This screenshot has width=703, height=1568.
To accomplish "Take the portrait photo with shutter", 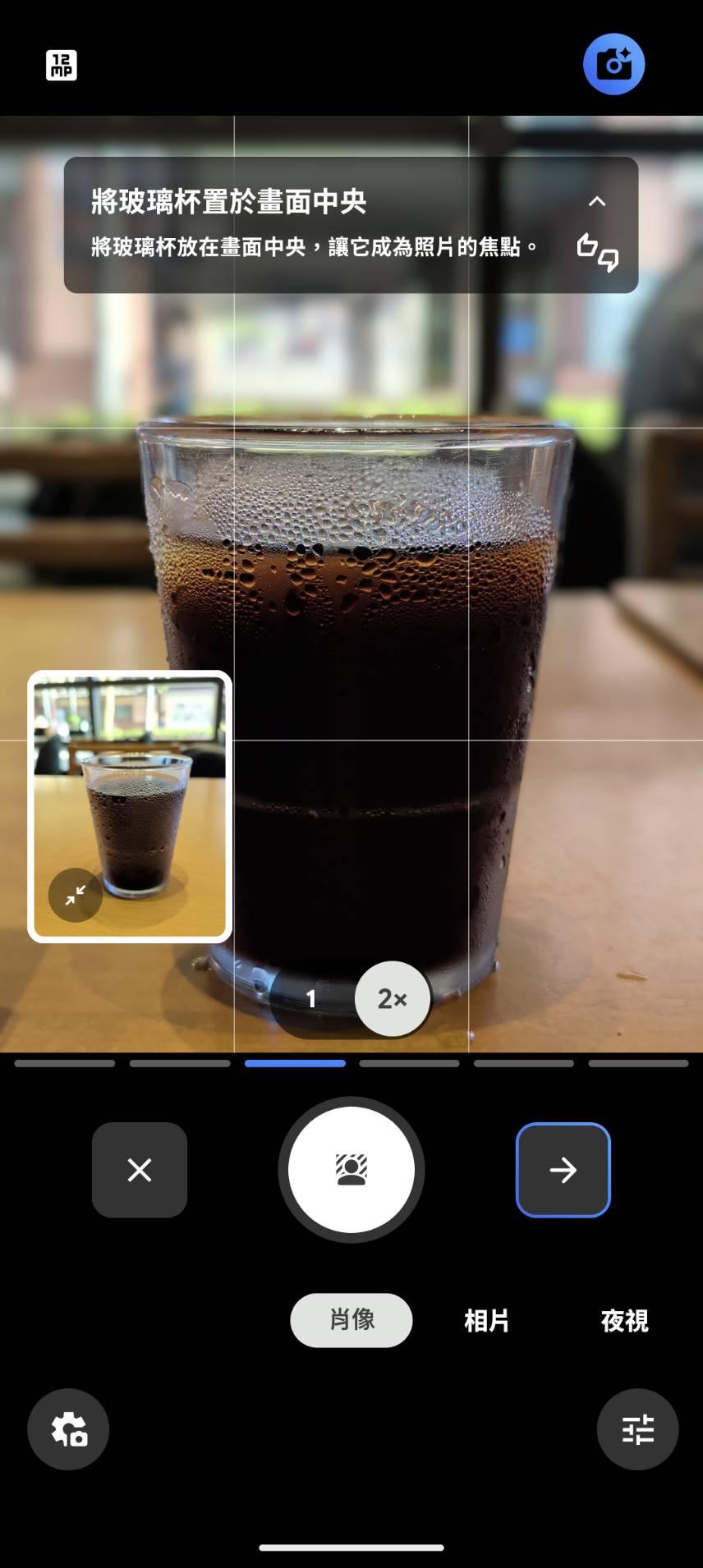I will point(351,1170).
